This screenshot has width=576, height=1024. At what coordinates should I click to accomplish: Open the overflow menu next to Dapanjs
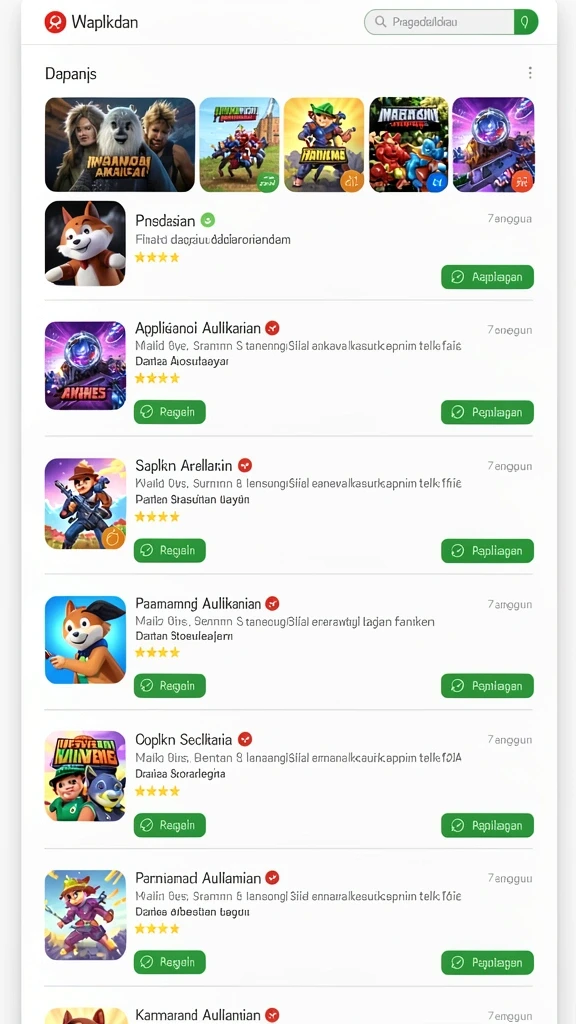coord(530,72)
